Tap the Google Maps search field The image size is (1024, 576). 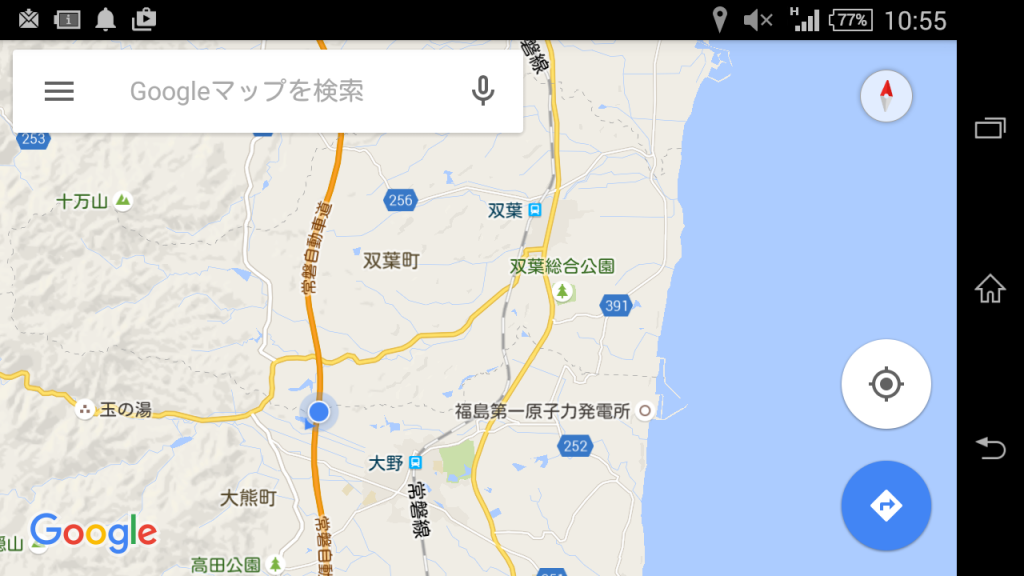(x=280, y=91)
